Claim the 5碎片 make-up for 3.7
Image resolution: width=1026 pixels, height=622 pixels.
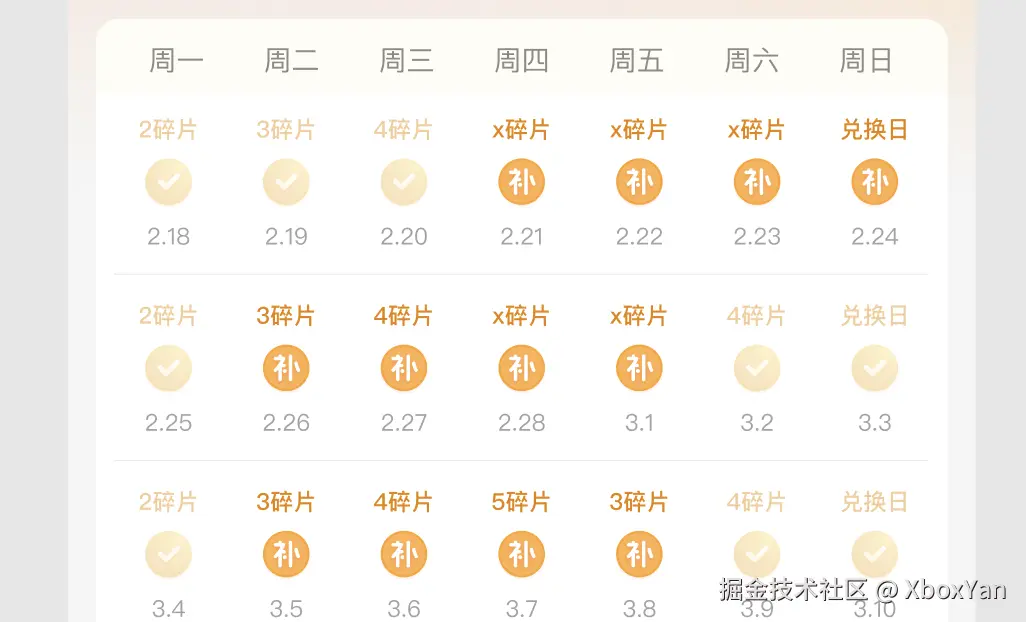pyautogui.click(x=521, y=554)
